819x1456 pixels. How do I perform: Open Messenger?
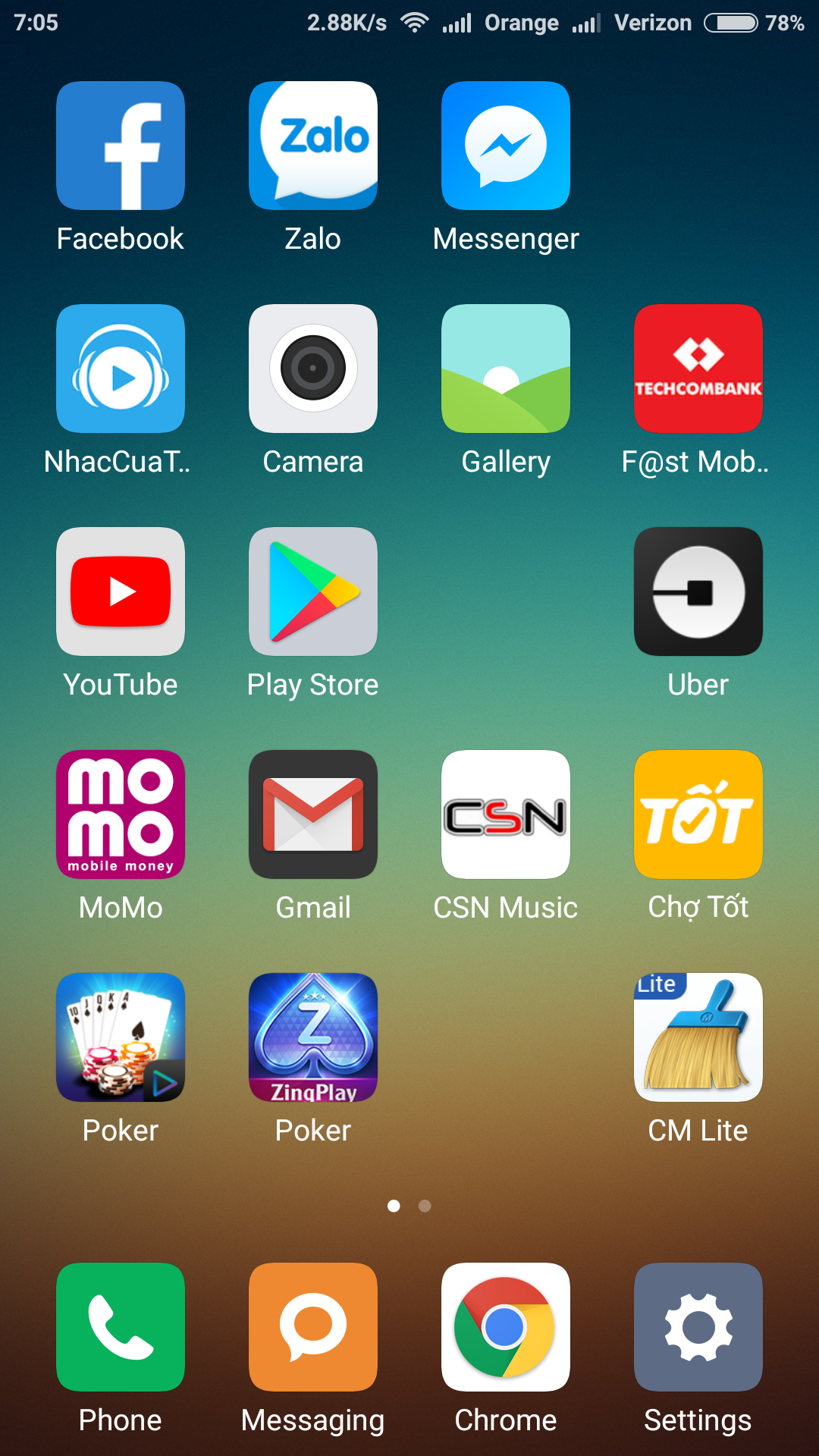click(x=506, y=146)
